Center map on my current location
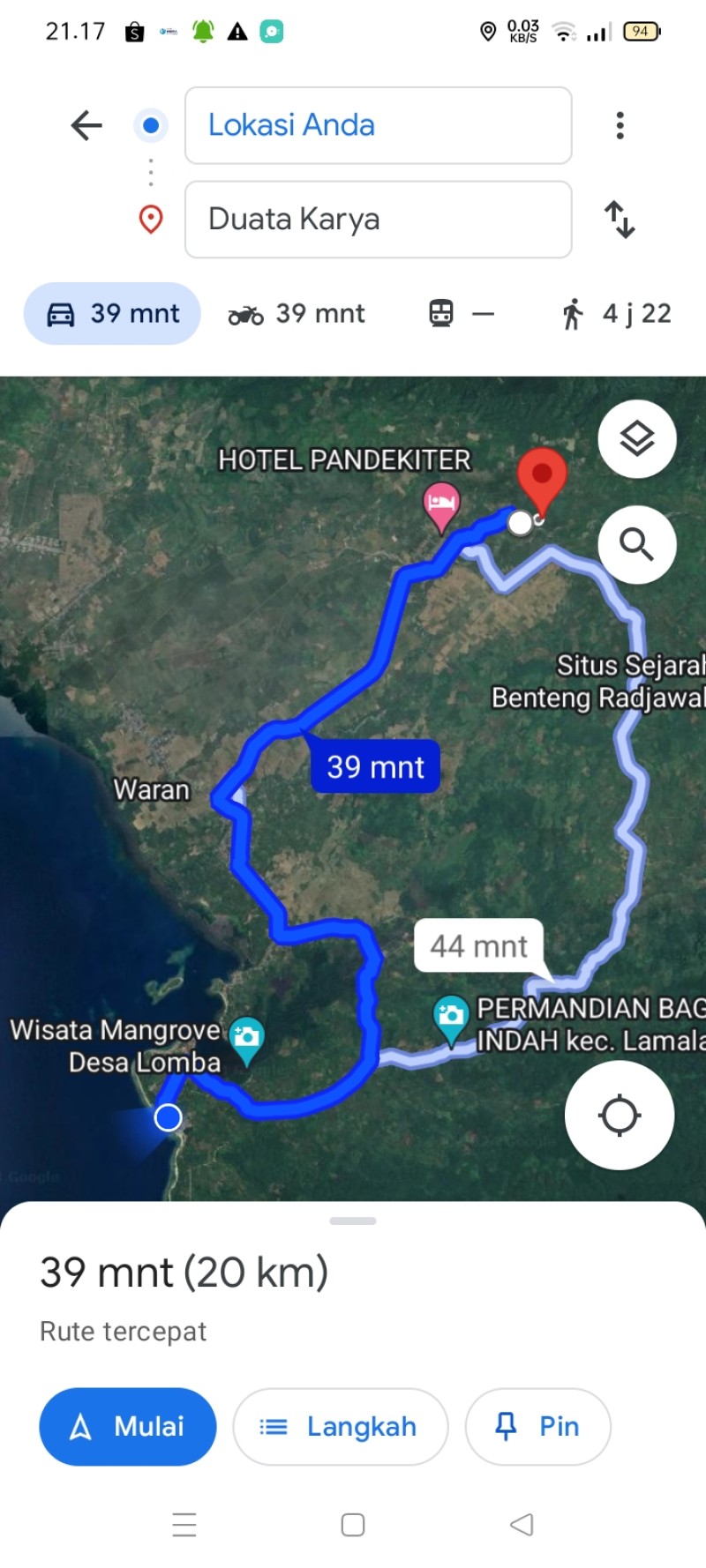This screenshot has width=706, height=1568. pos(620,1115)
